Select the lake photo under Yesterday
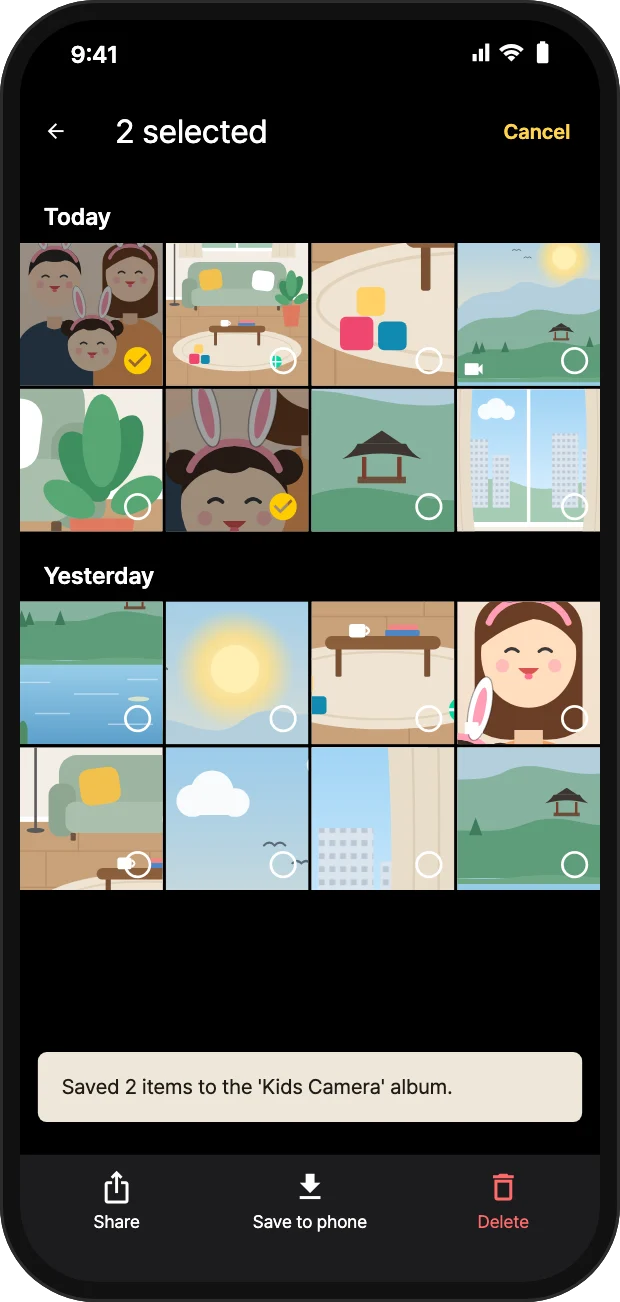620x1302 pixels. pos(91,673)
